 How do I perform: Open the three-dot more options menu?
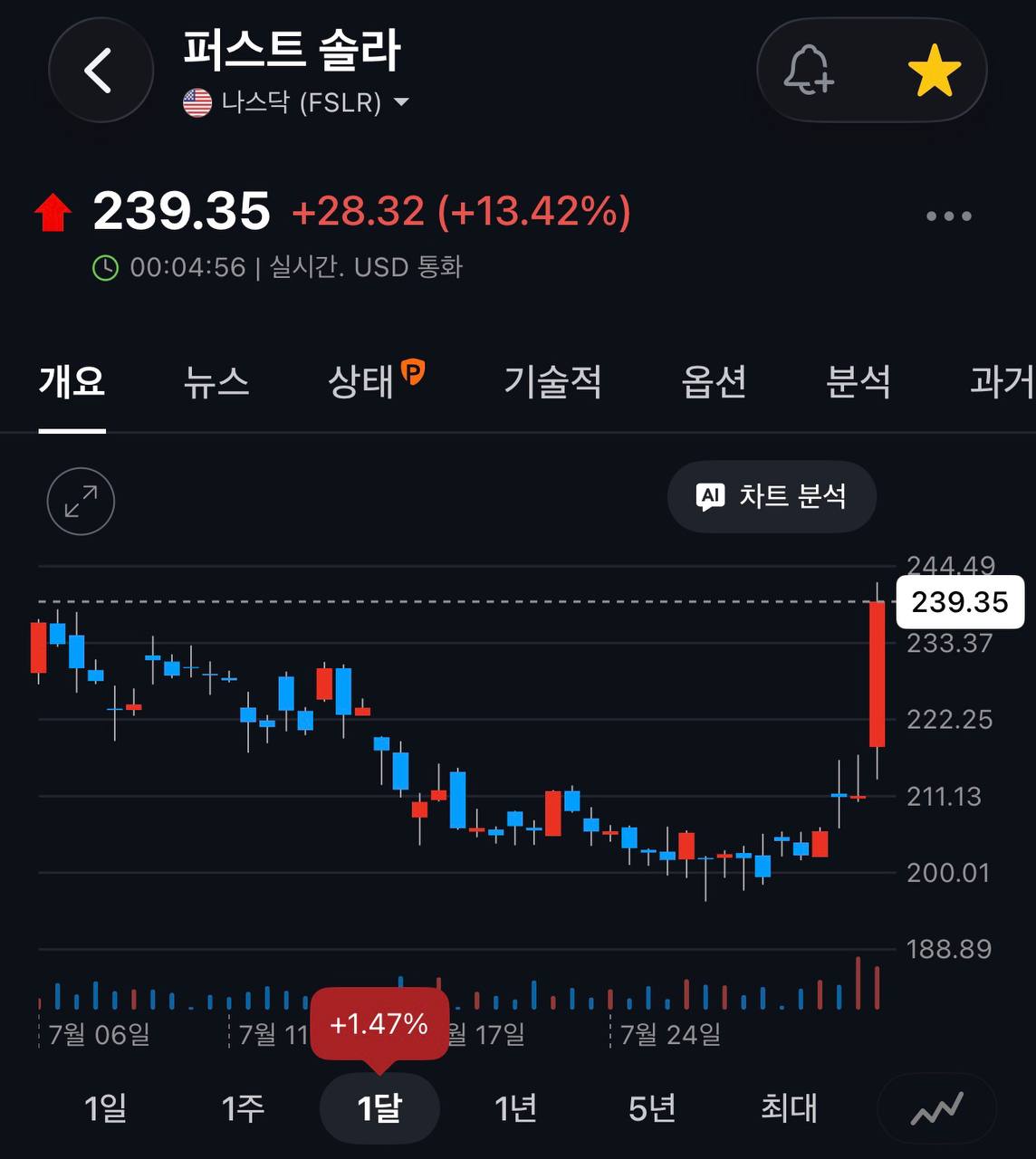(948, 216)
